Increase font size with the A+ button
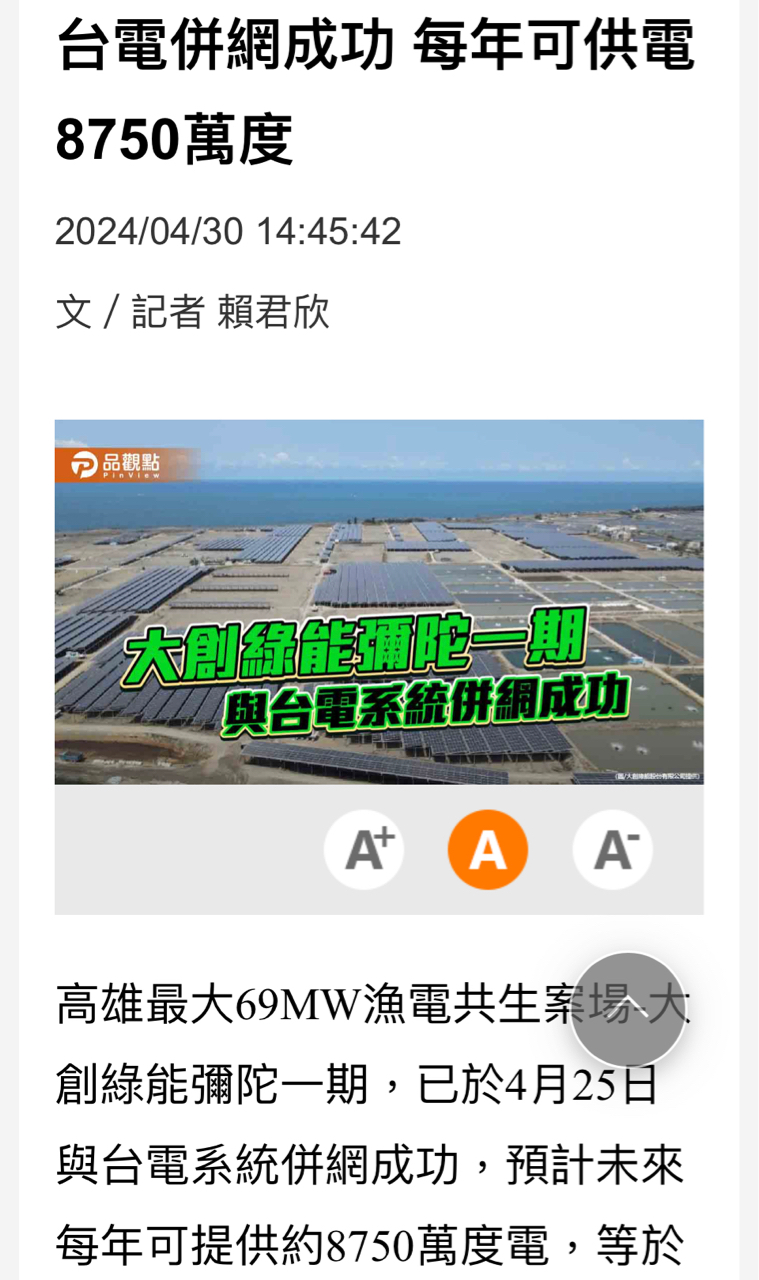Image resolution: width=759 pixels, height=1280 pixels. [x=364, y=850]
